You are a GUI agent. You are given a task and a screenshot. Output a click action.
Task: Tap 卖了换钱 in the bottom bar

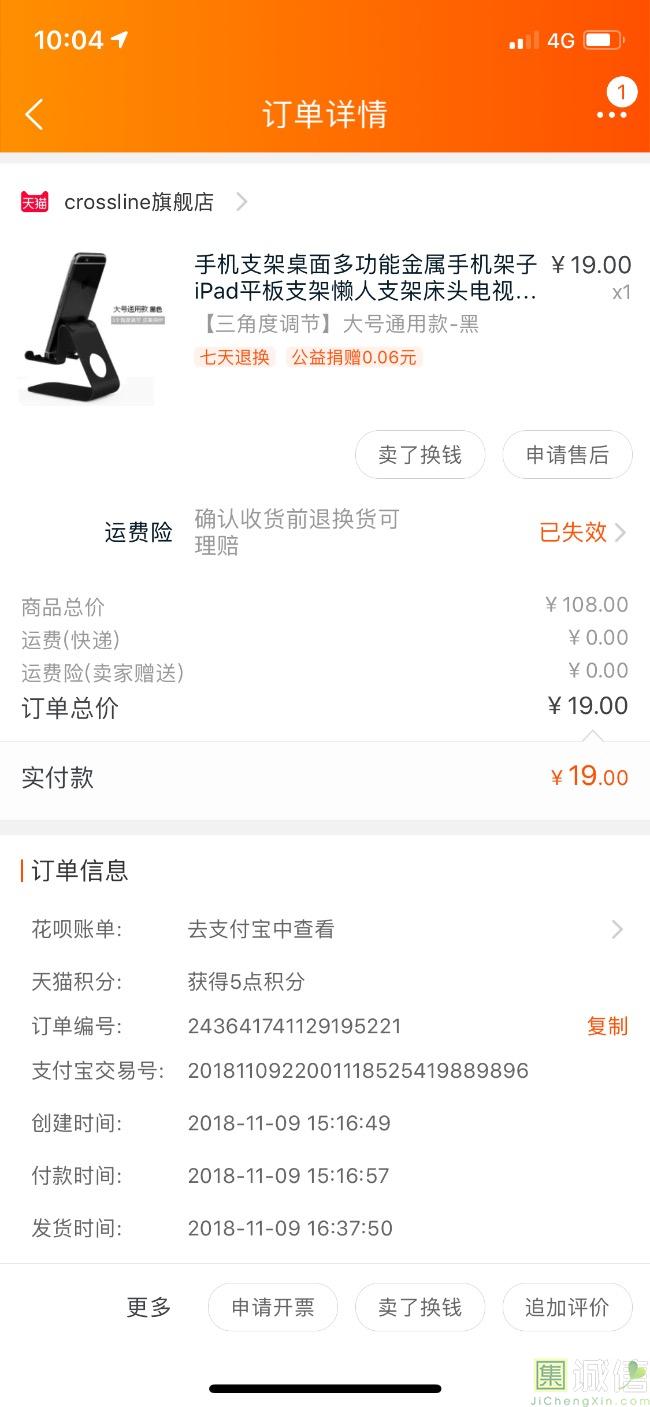tap(420, 1307)
